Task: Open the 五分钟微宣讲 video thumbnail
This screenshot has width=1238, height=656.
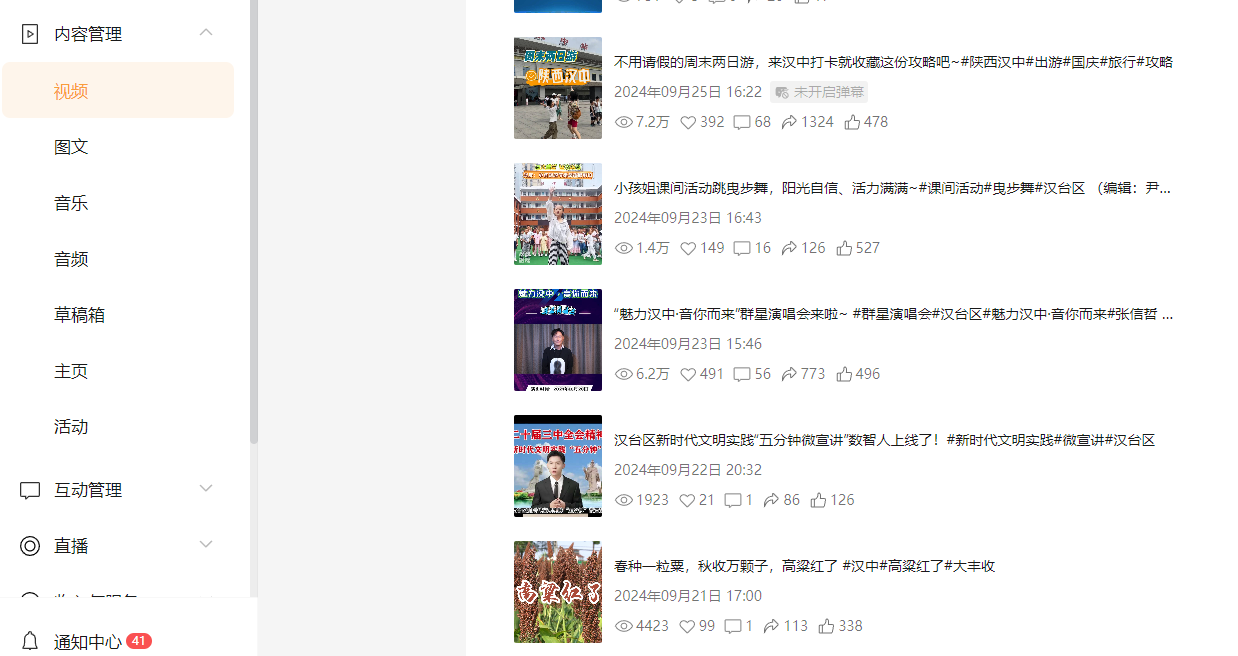Action: pyautogui.click(x=557, y=466)
